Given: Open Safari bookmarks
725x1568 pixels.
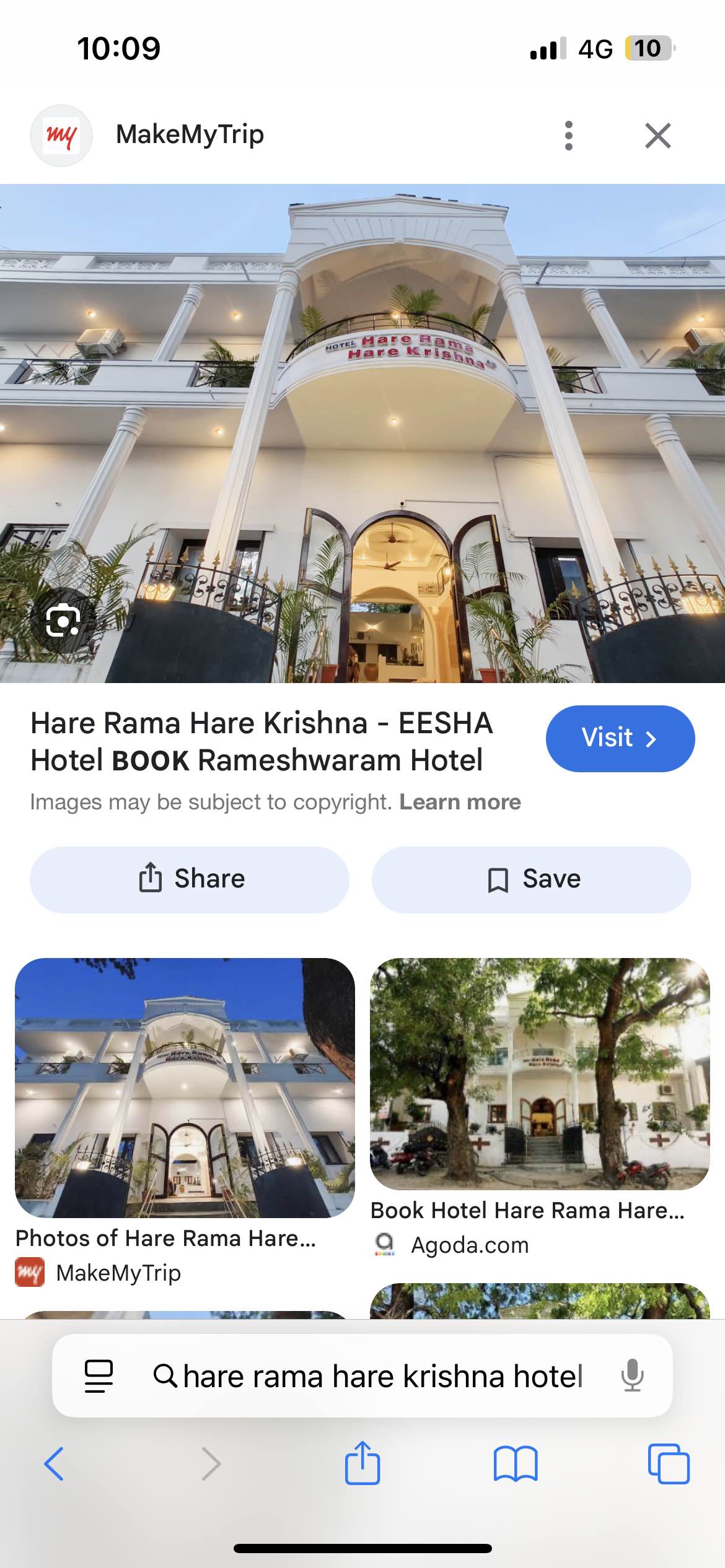Looking at the screenshot, I should 516,1463.
